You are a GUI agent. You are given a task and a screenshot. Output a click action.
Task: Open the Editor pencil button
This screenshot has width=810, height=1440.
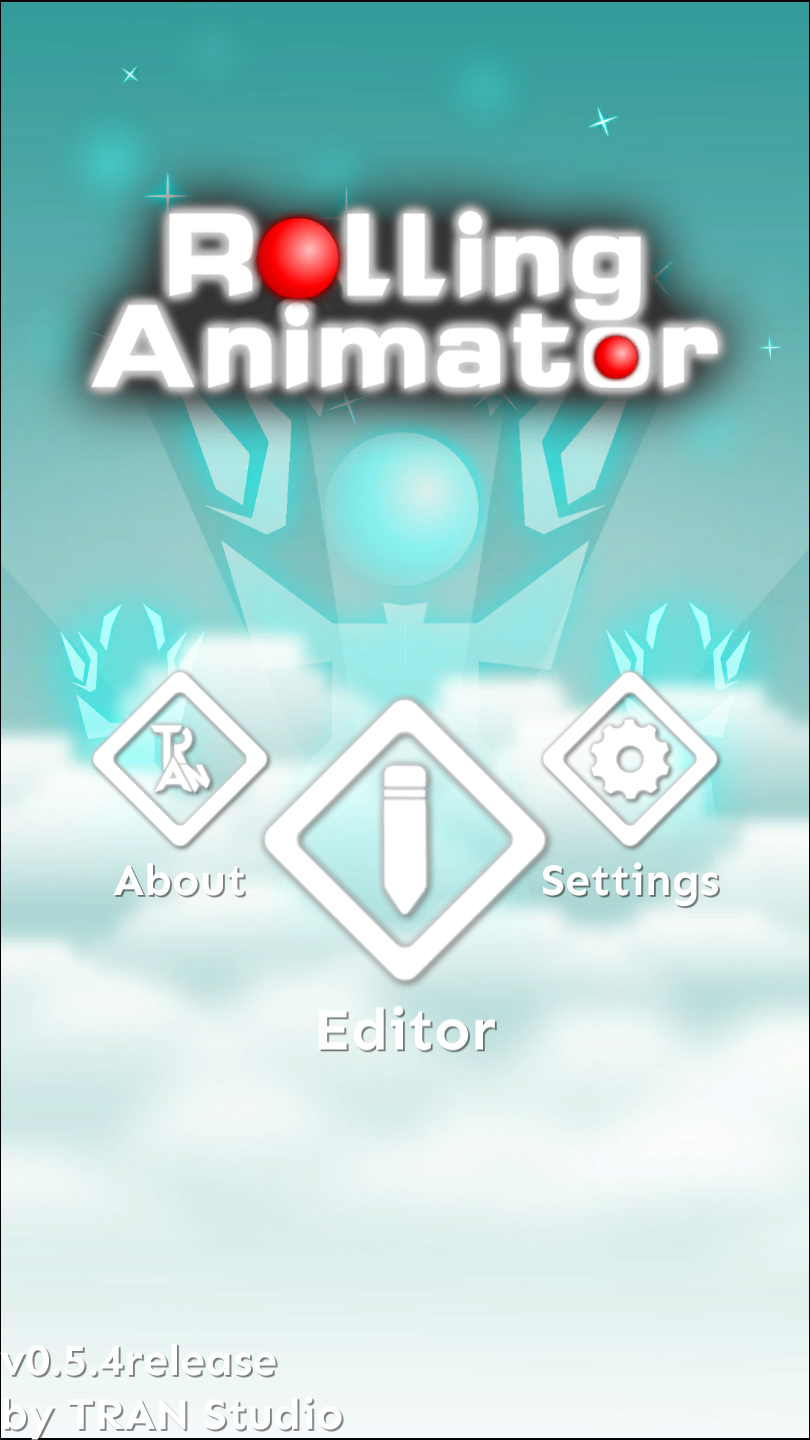tap(405, 840)
